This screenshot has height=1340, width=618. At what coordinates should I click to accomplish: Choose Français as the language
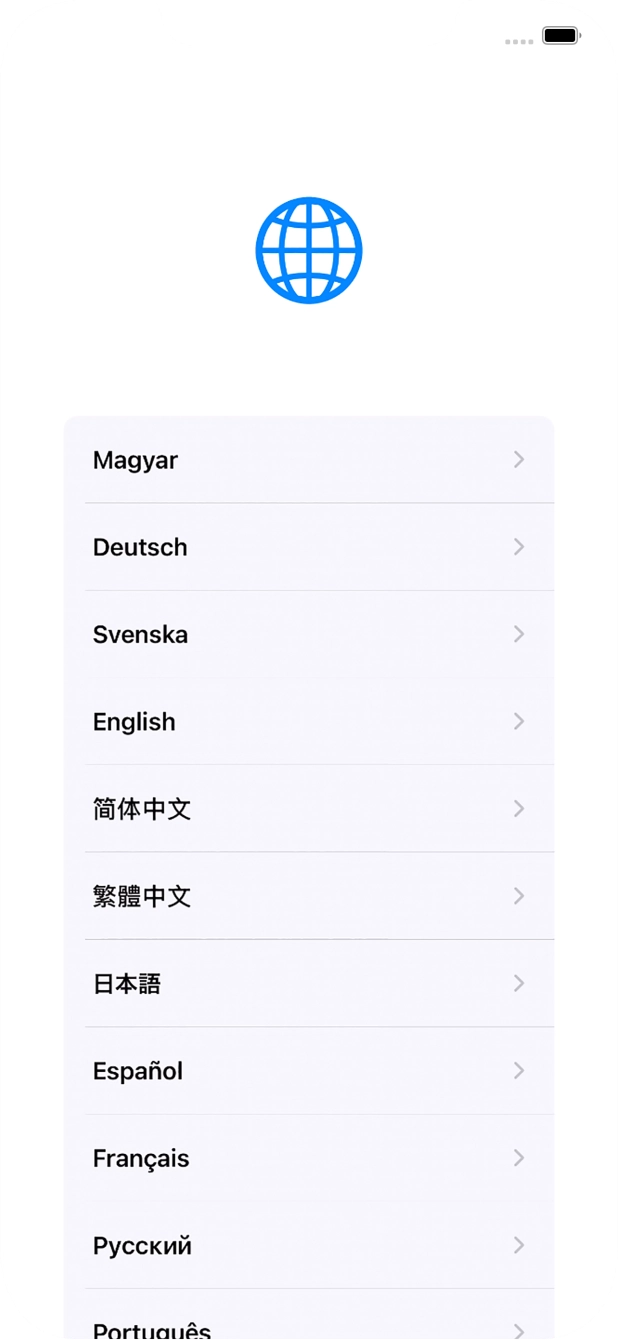308,1158
